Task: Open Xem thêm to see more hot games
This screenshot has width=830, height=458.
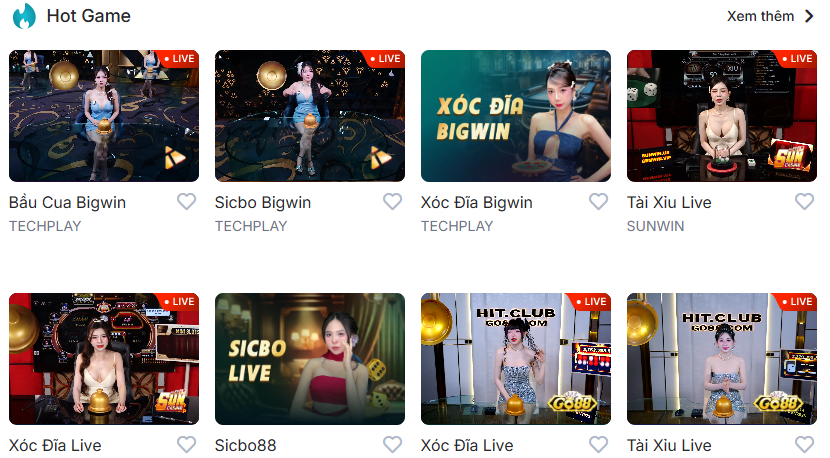Action: (770, 16)
